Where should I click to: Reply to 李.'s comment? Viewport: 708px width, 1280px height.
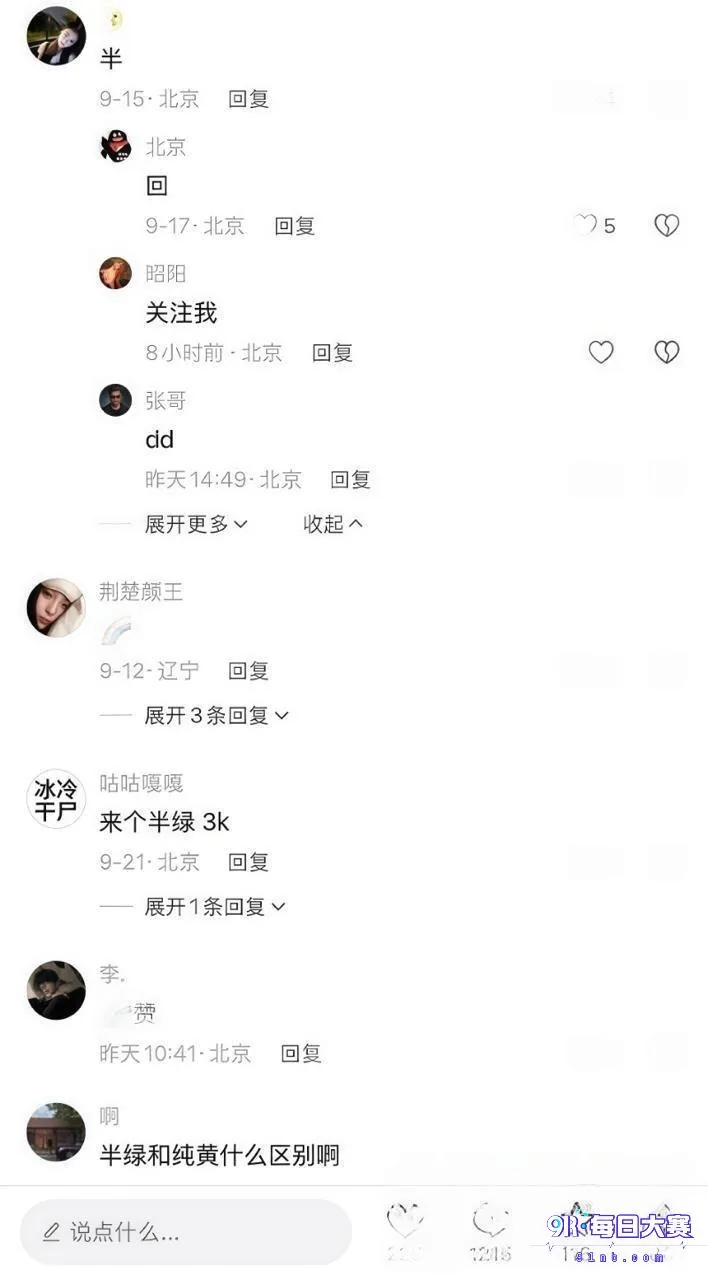[x=301, y=1053]
